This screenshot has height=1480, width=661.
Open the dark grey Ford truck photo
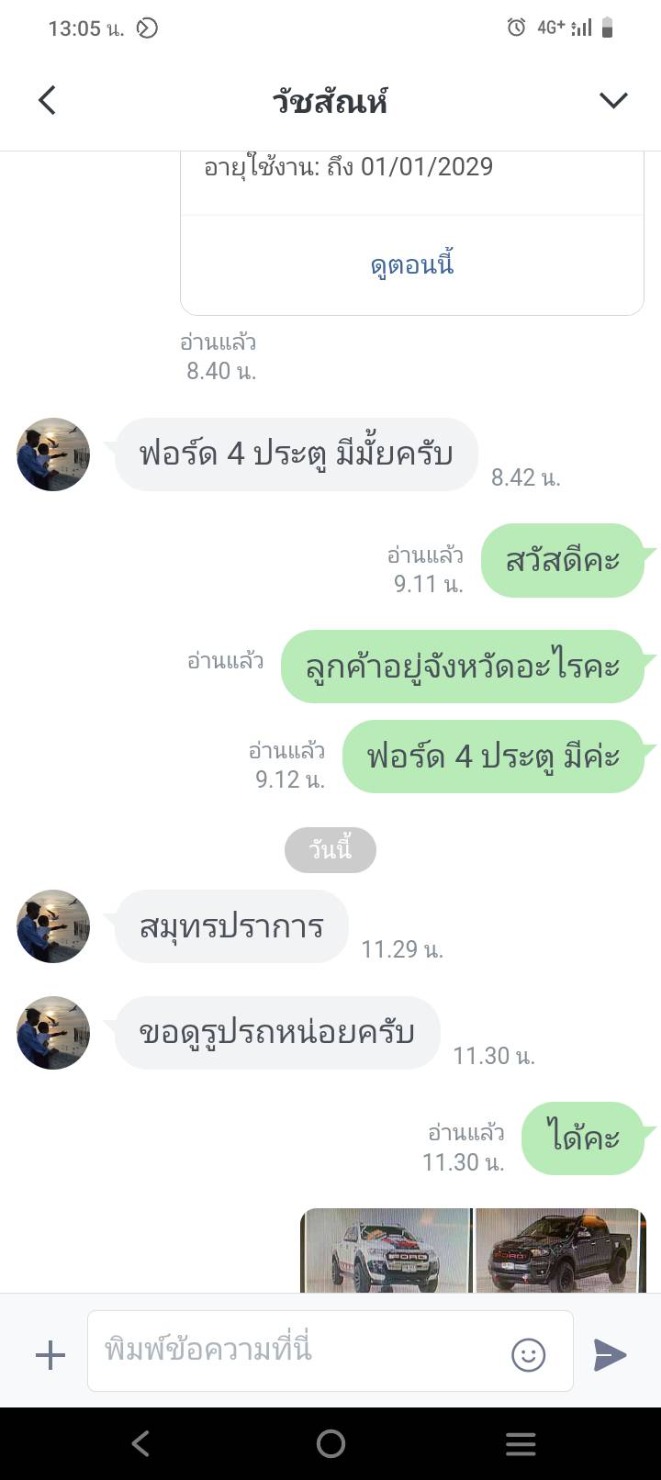click(x=560, y=1250)
